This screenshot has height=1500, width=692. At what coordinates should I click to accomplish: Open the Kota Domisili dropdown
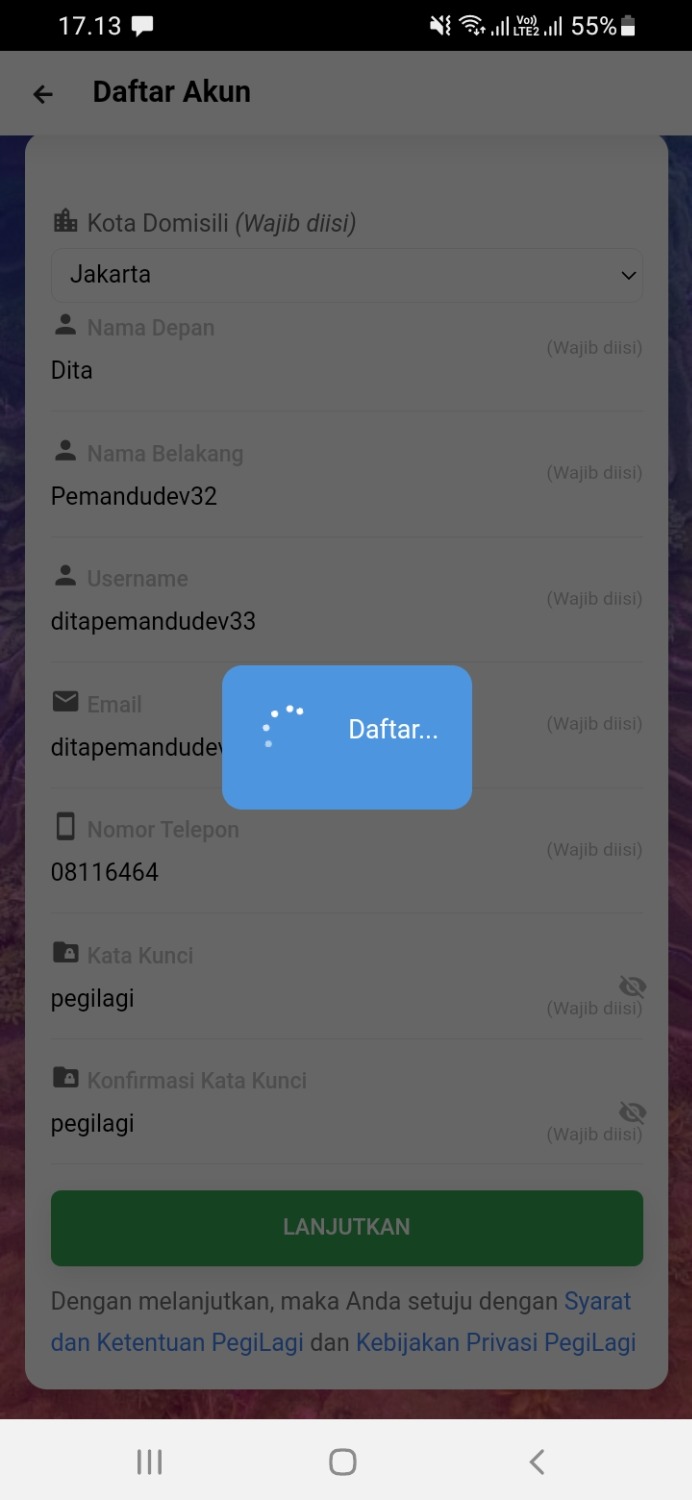[x=346, y=275]
